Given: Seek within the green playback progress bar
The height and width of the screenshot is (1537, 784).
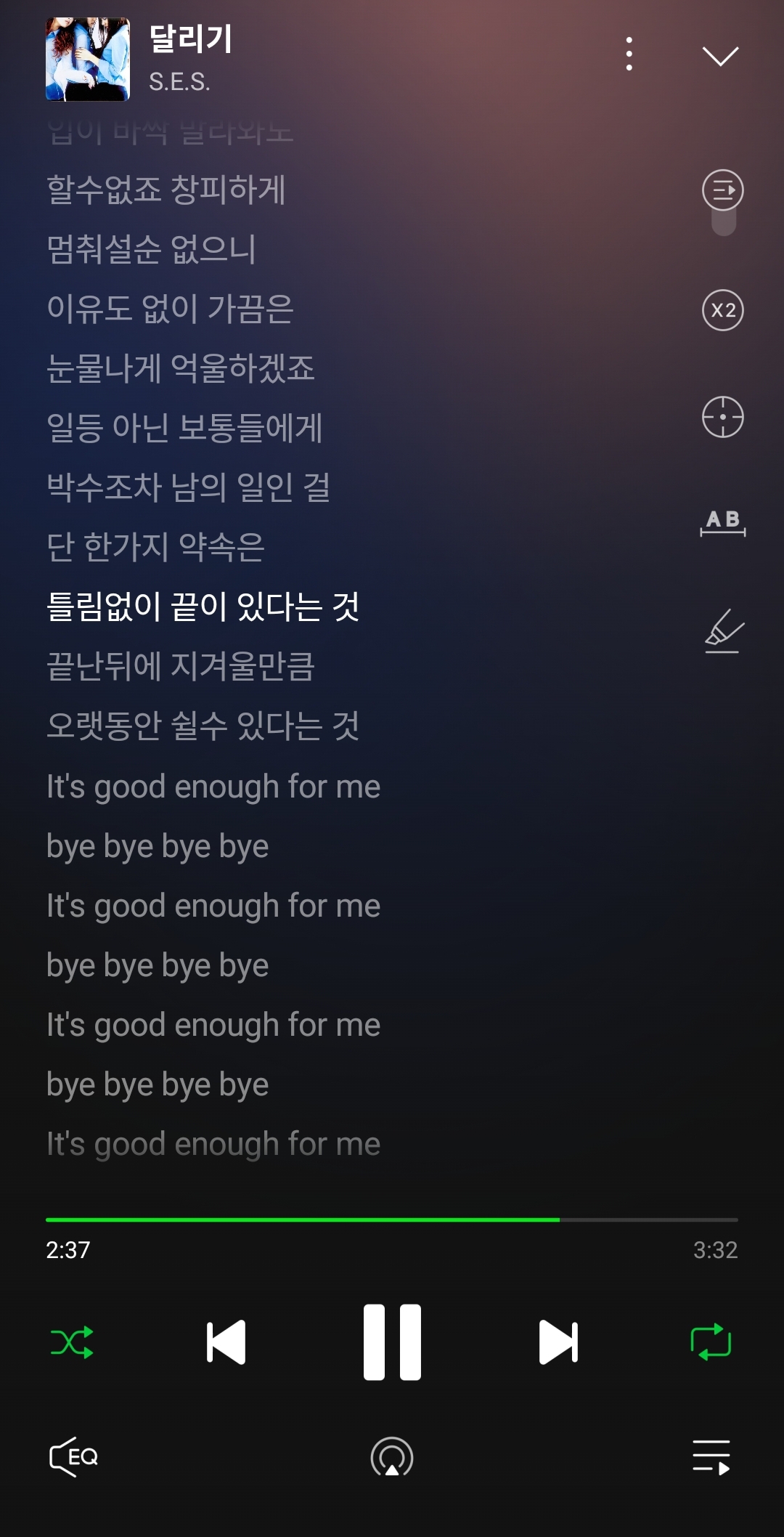Looking at the screenshot, I should [x=392, y=1220].
